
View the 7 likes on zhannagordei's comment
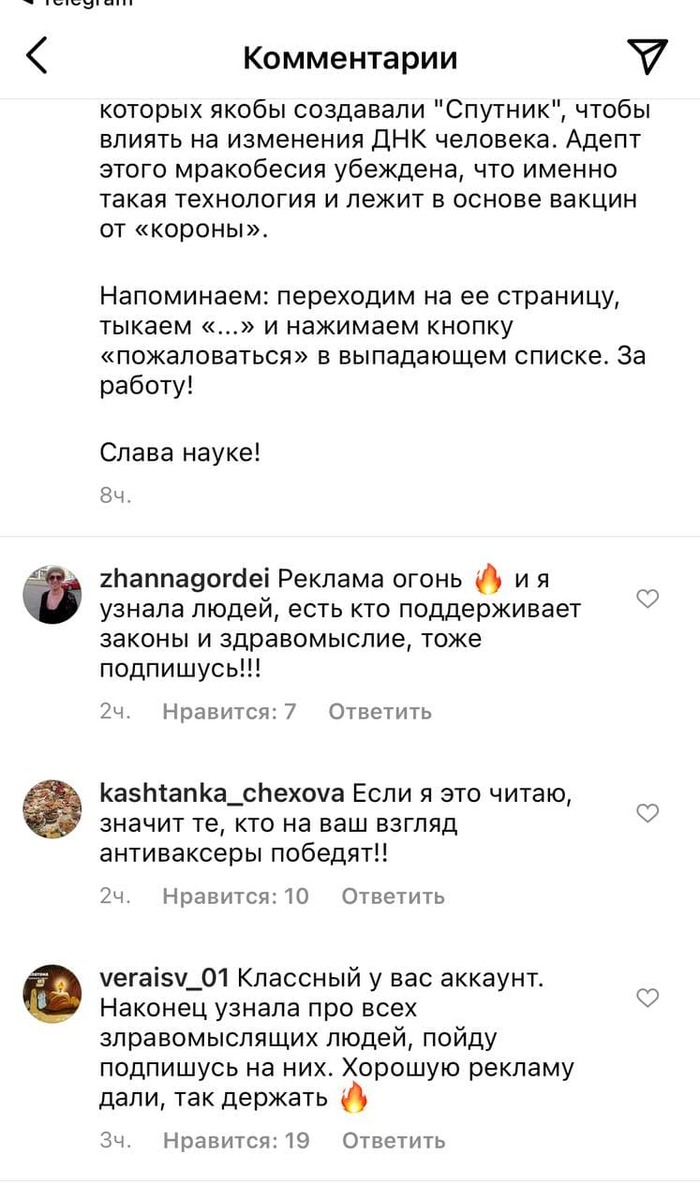[230, 712]
